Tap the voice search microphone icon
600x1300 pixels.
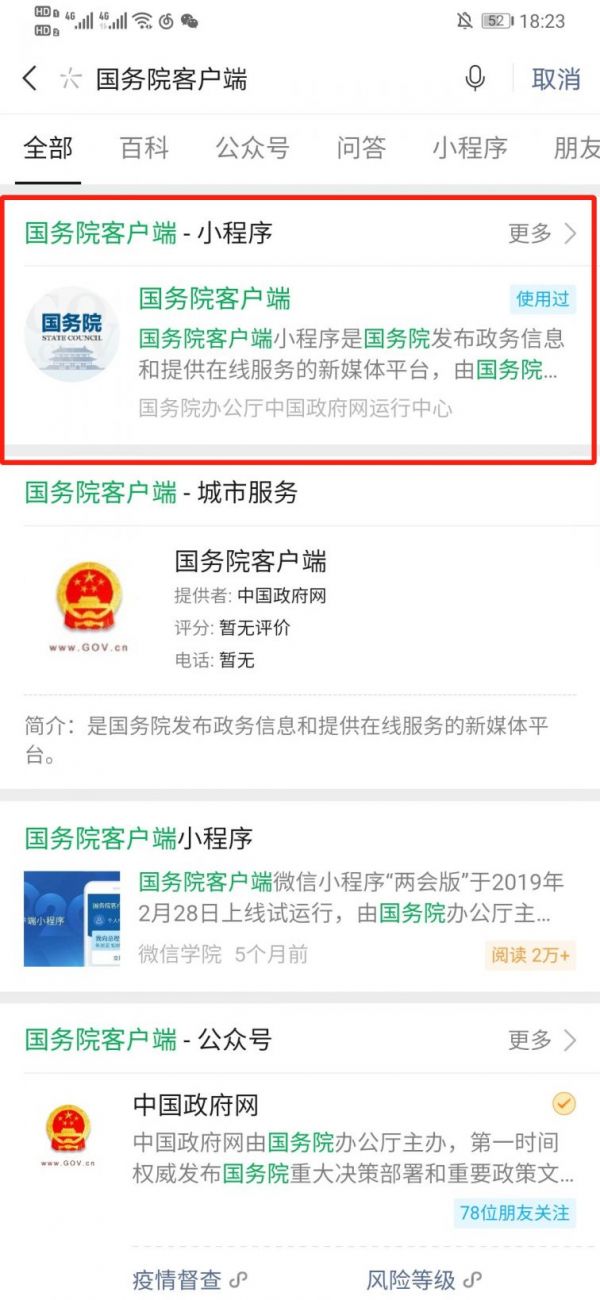[x=475, y=79]
